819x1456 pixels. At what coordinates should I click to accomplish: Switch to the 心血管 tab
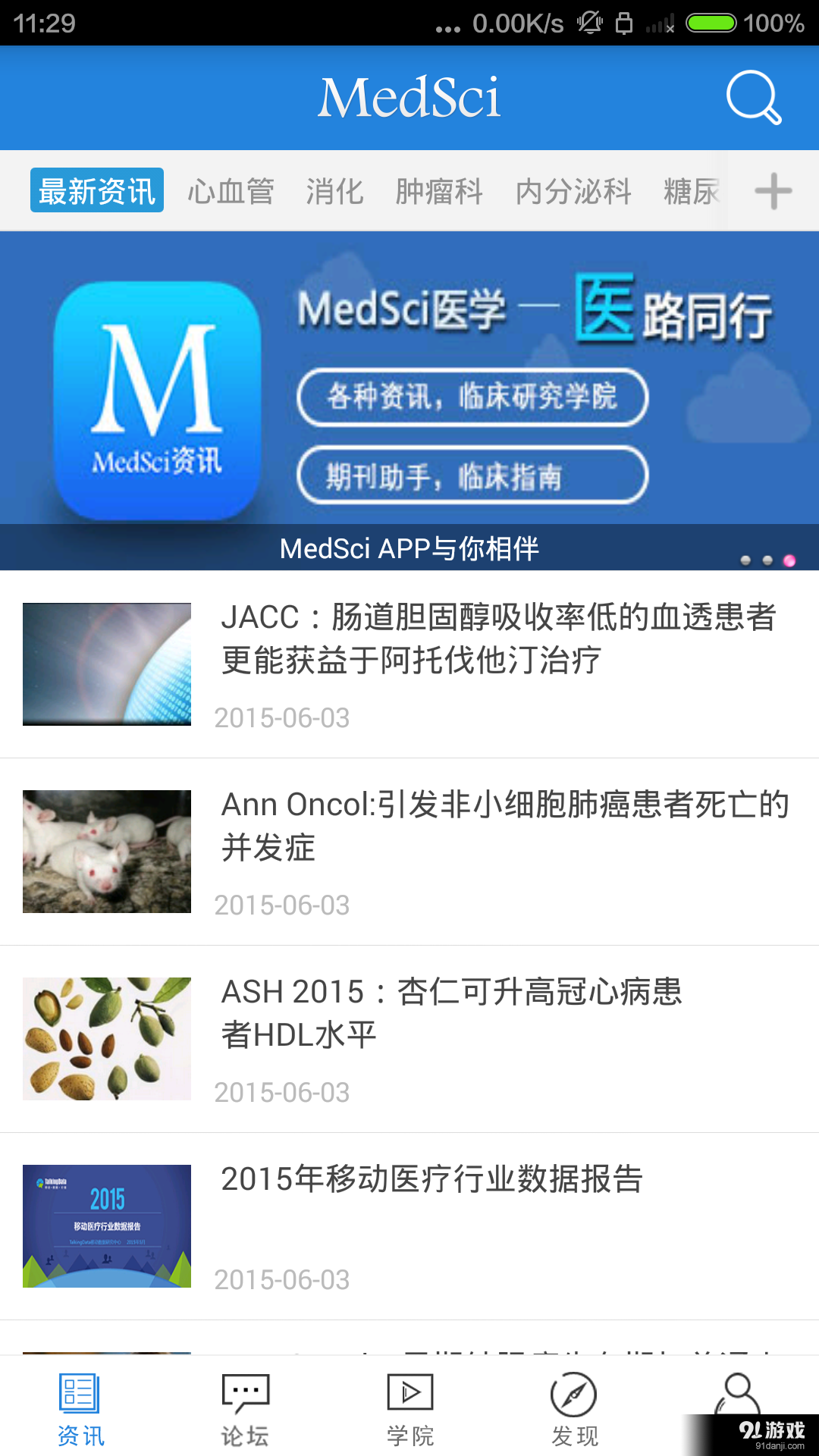click(231, 190)
